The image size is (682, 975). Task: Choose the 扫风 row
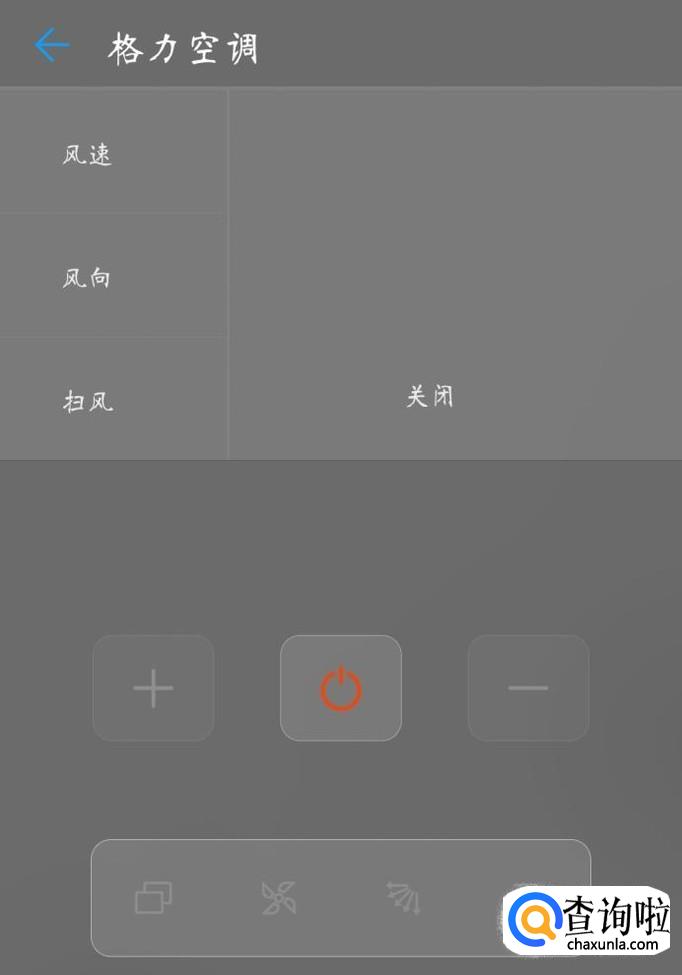[x=88, y=402]
